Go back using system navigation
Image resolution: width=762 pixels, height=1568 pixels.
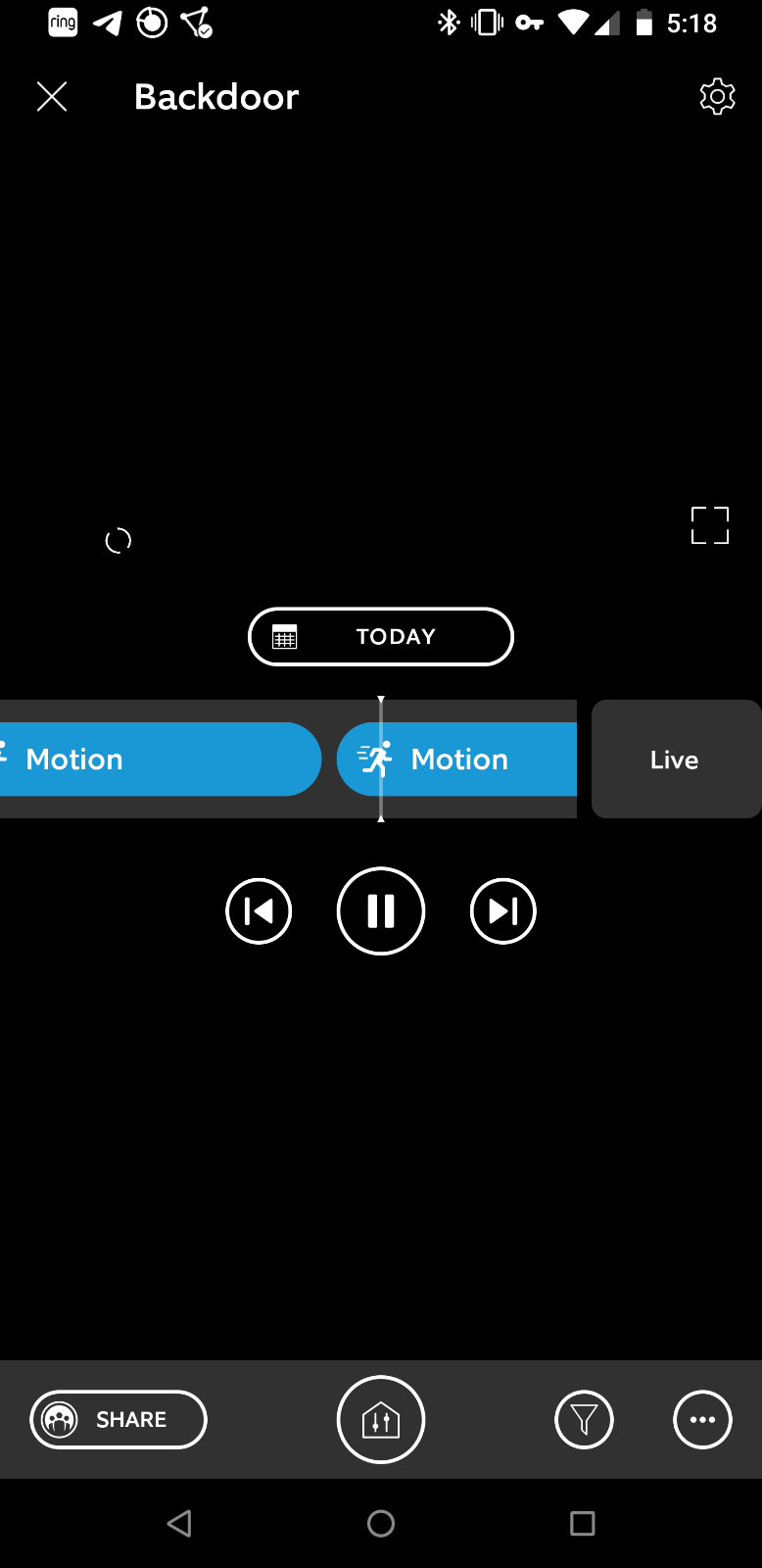pos(179,1523)
